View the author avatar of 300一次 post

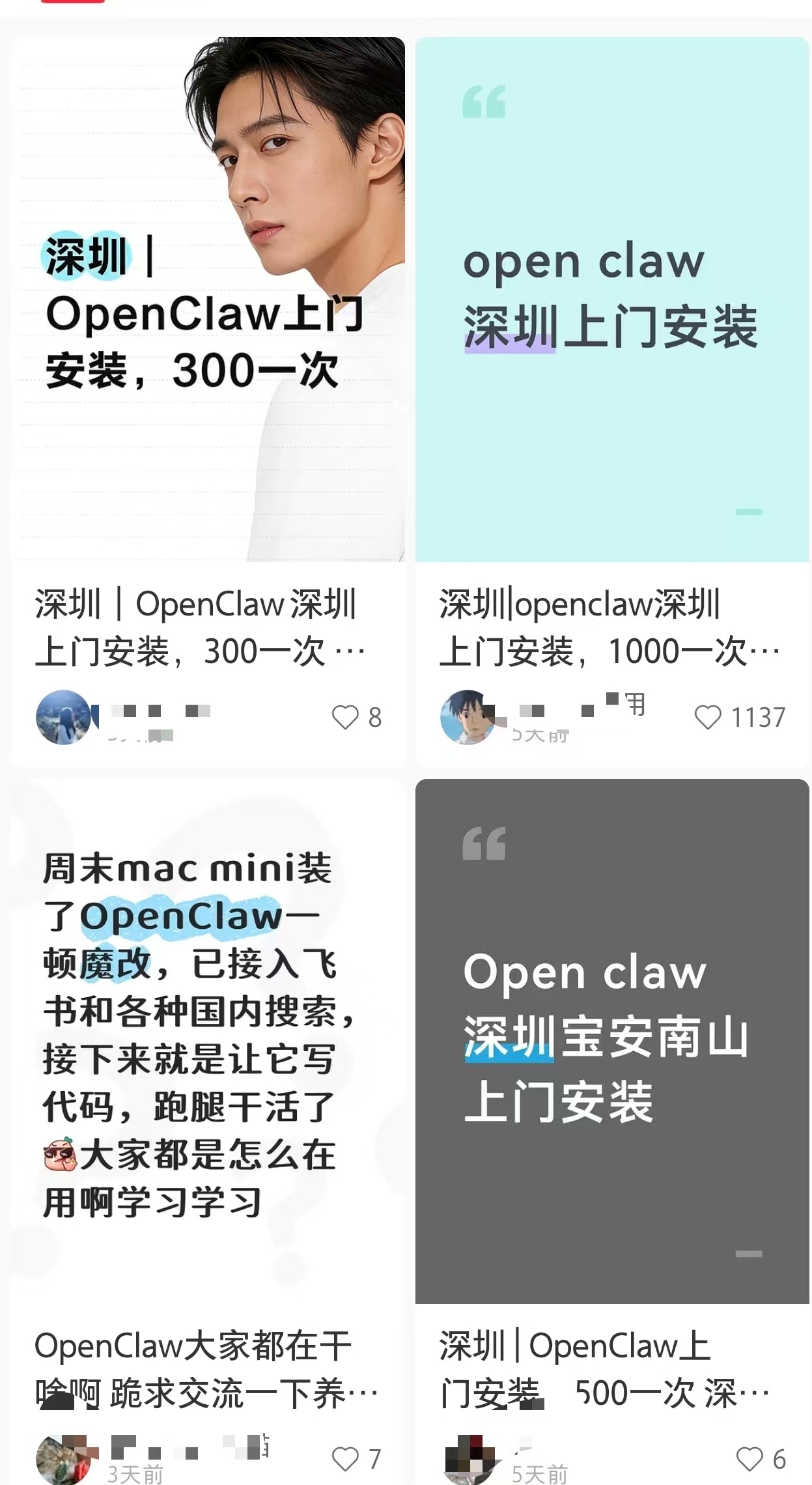coord(64,717)
